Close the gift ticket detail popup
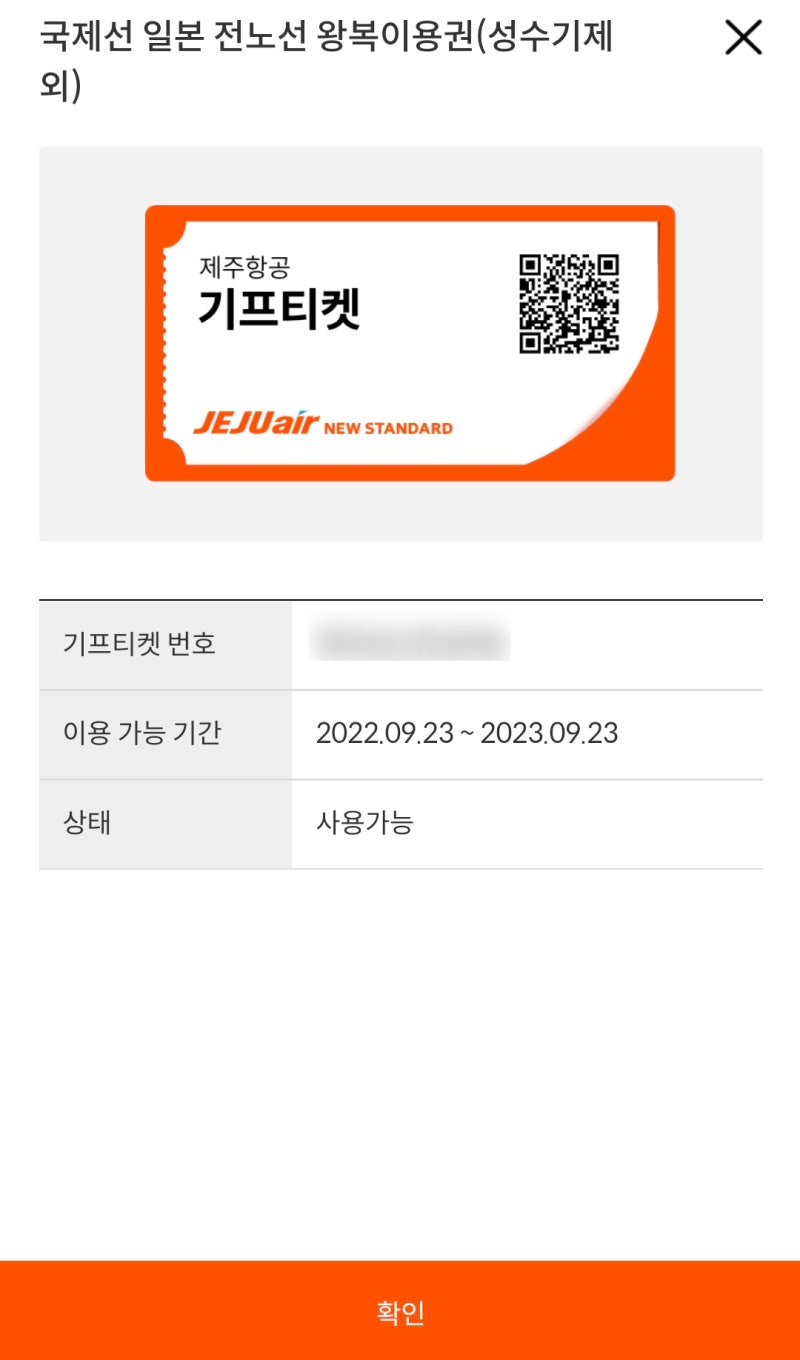 click(x=743, y=38)
